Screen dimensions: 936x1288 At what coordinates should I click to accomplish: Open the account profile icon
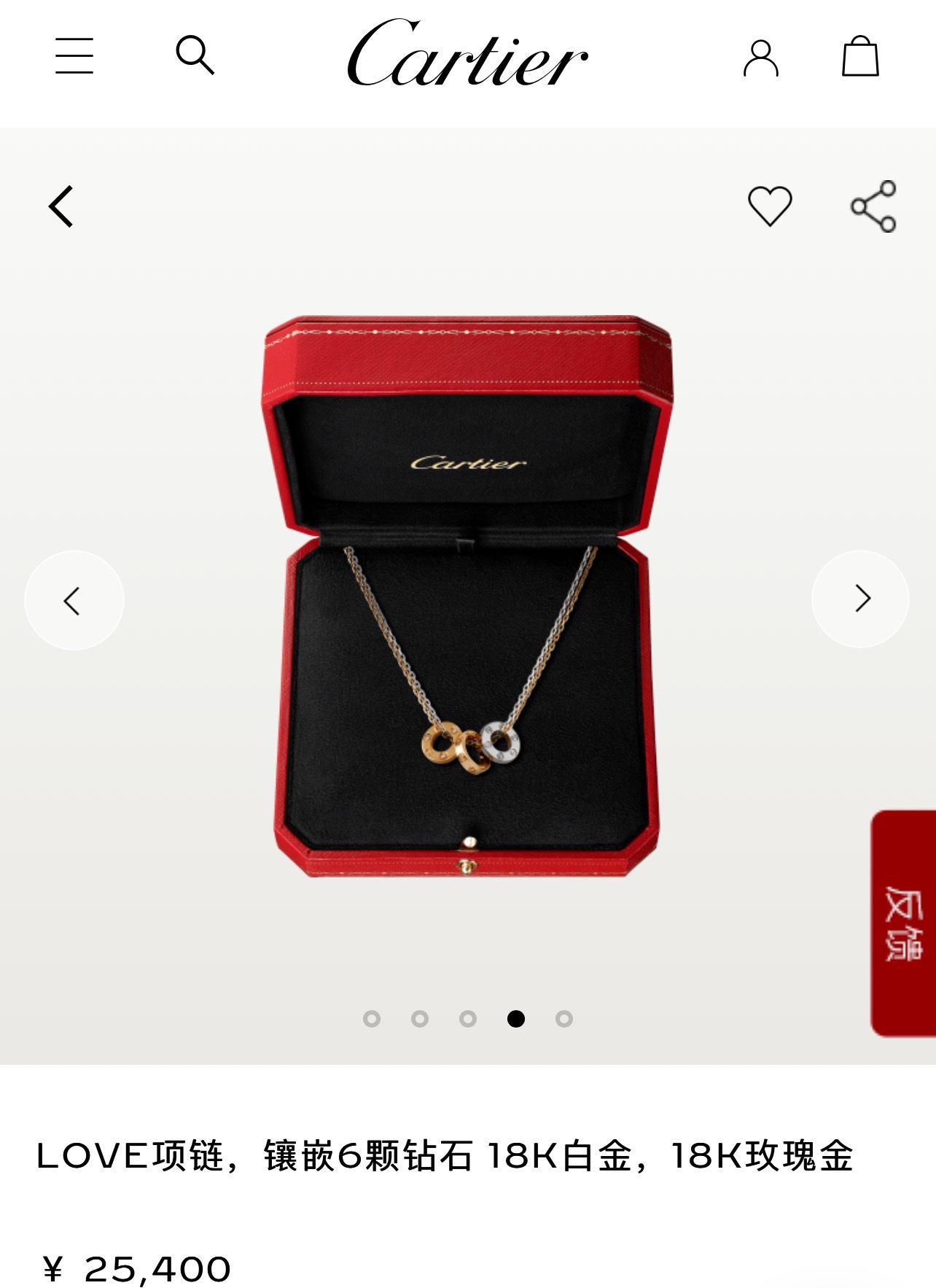click(760, 58)
